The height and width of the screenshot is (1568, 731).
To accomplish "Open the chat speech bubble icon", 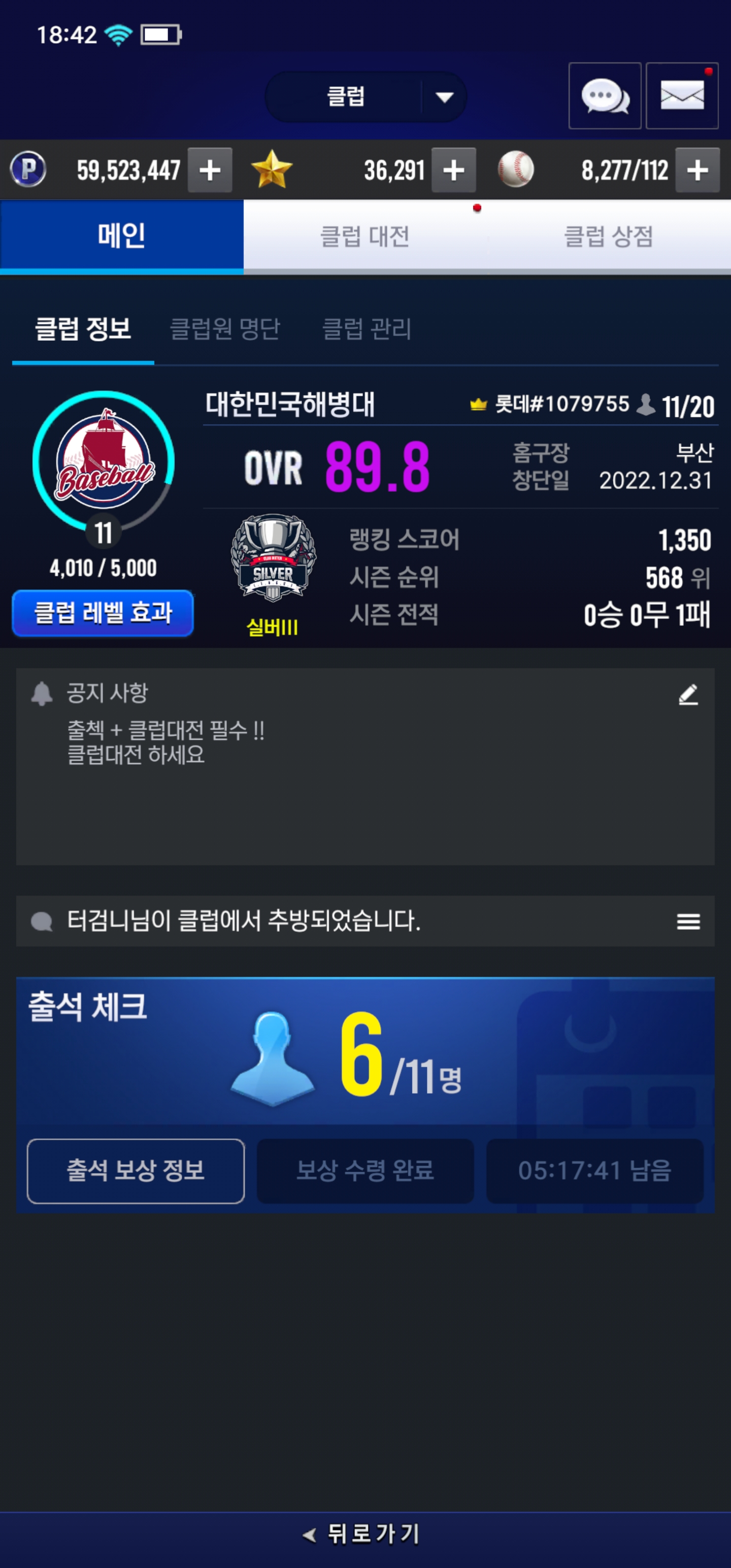I will (605, 96).
